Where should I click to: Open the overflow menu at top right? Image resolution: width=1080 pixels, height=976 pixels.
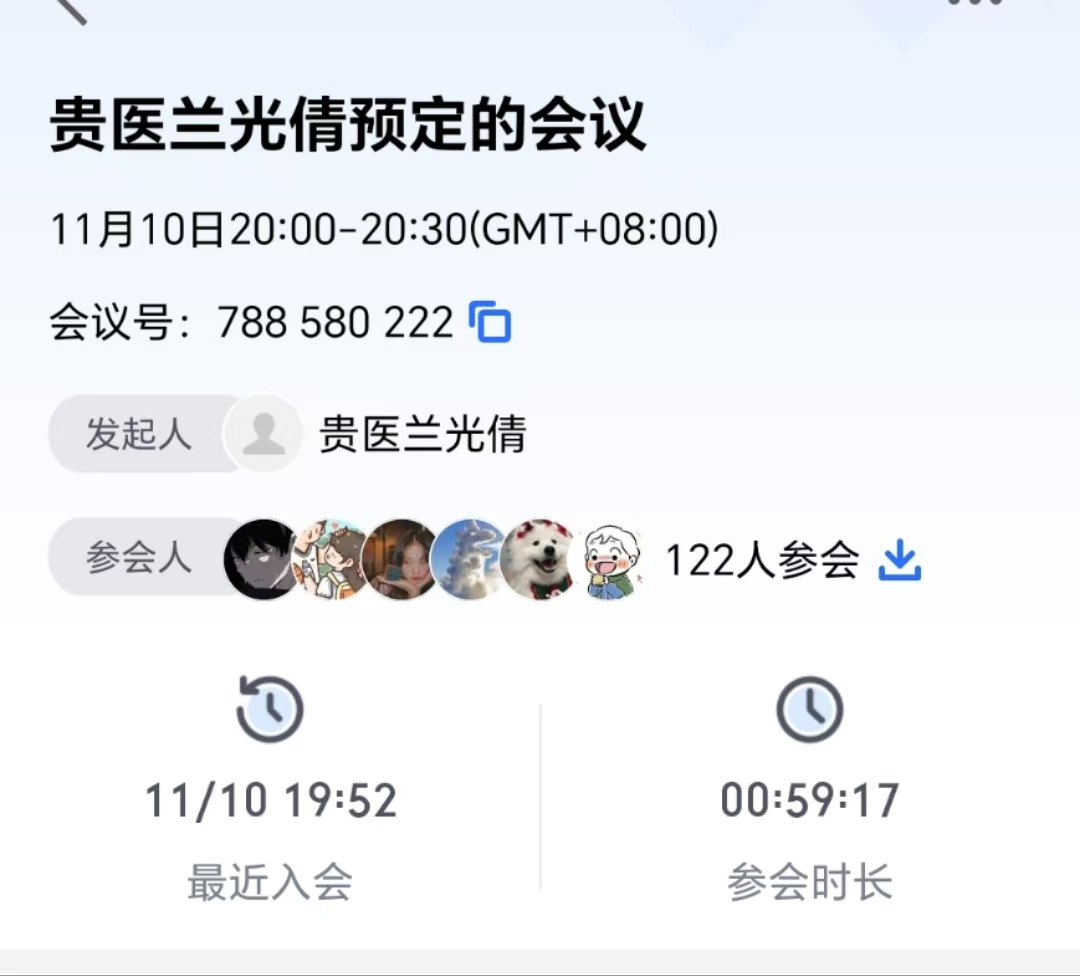[975, 4]
